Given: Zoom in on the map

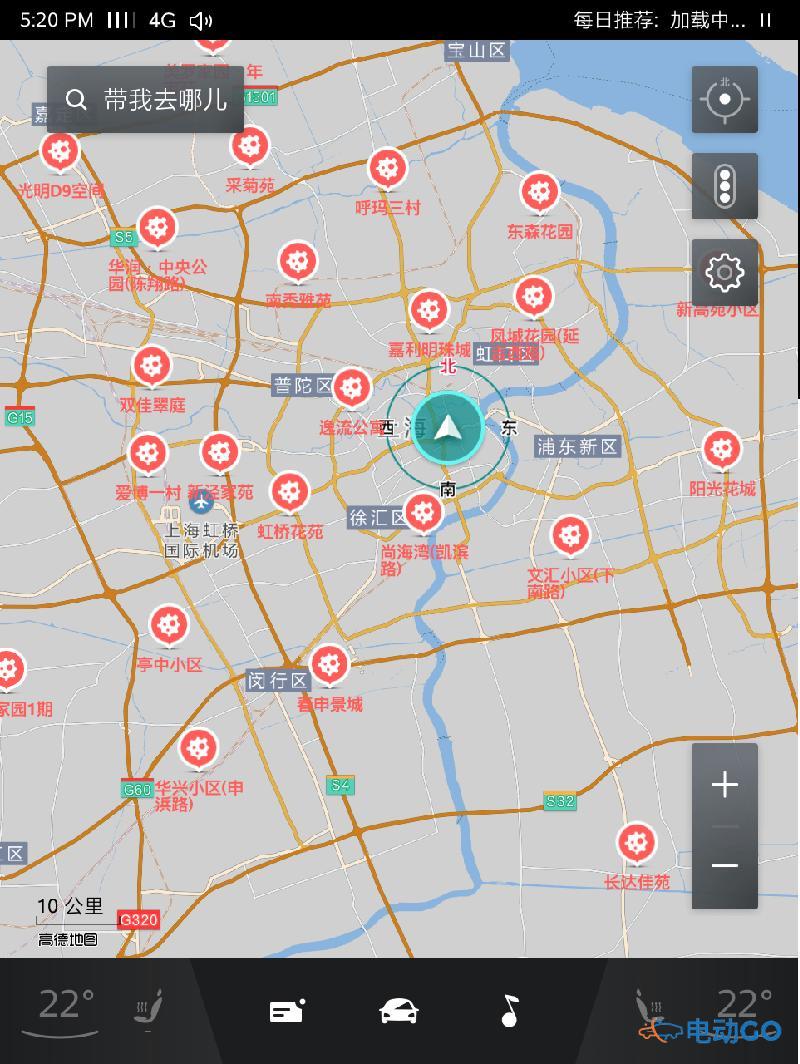Looking at the screenshot, I should (x=724, y=785).
